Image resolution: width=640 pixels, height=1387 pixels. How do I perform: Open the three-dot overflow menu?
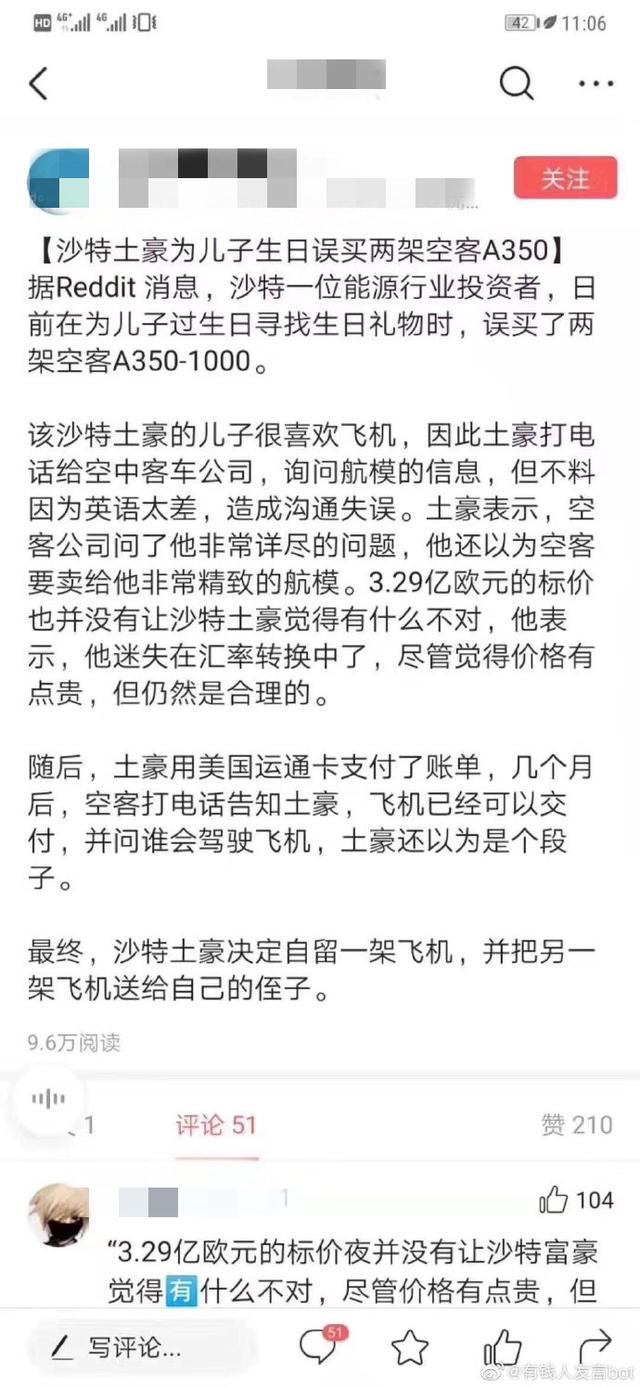(x=596, y=84)
